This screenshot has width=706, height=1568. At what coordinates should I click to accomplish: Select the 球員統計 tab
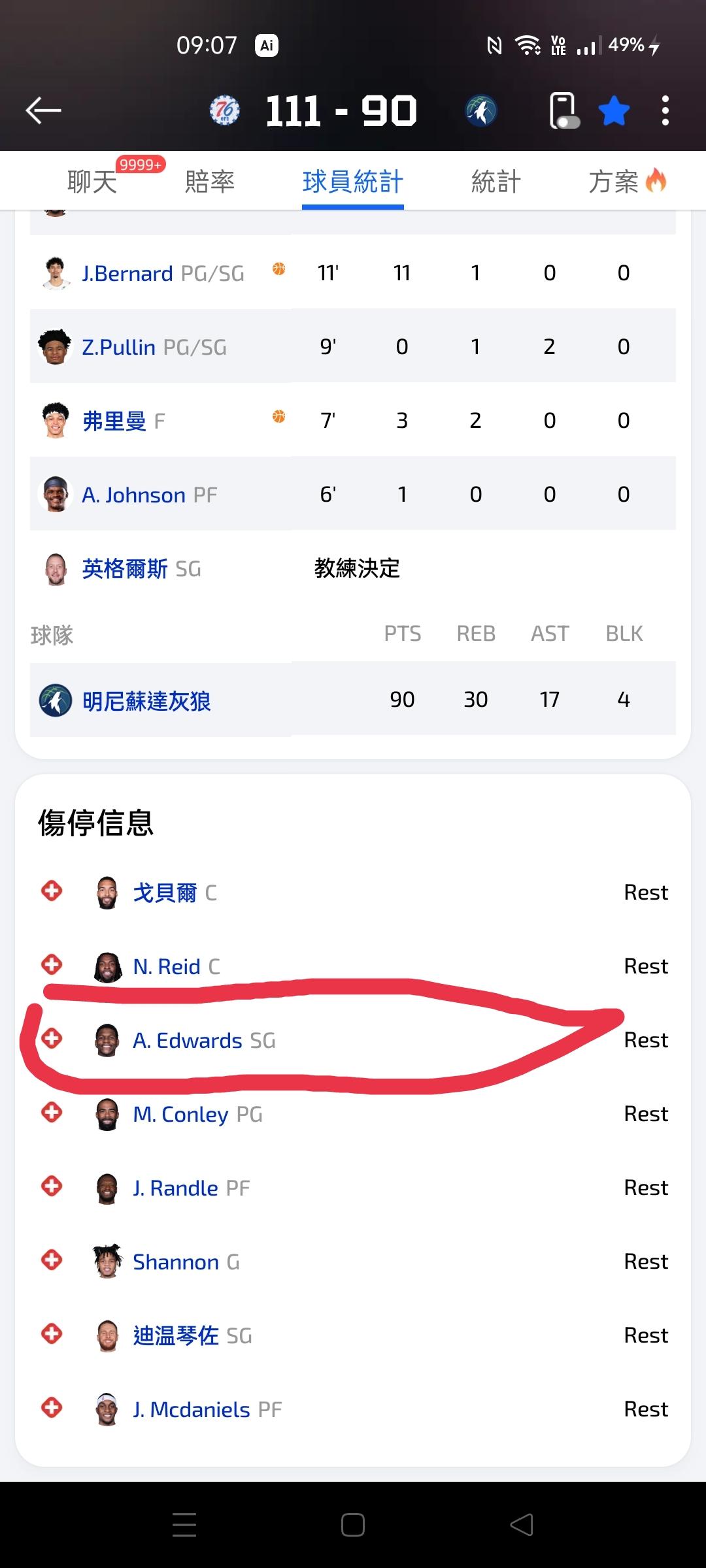pos(352,182)
